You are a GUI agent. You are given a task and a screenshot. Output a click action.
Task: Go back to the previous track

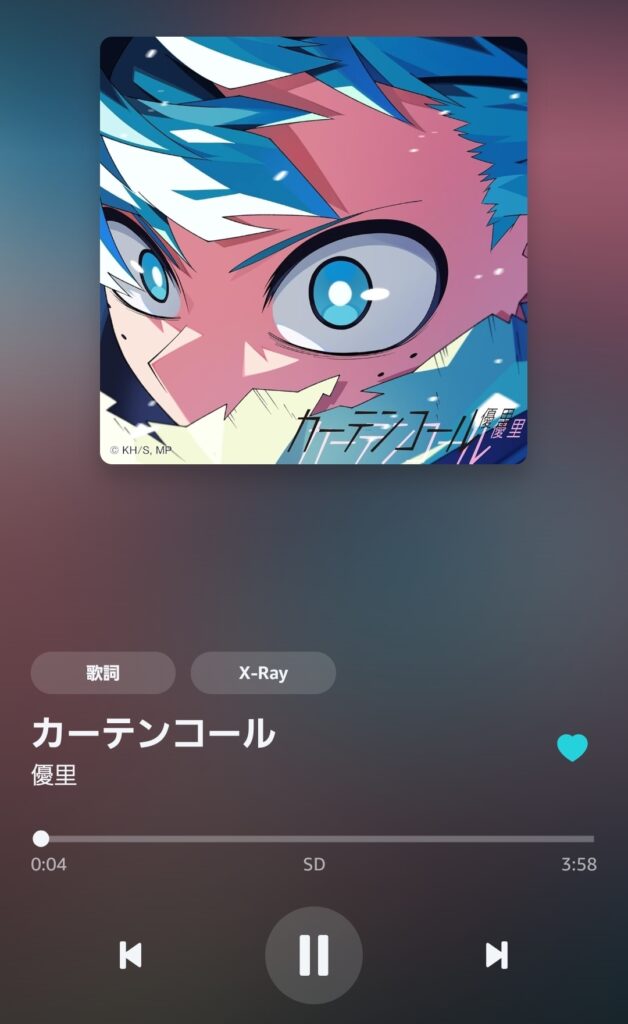click(130, 955)
